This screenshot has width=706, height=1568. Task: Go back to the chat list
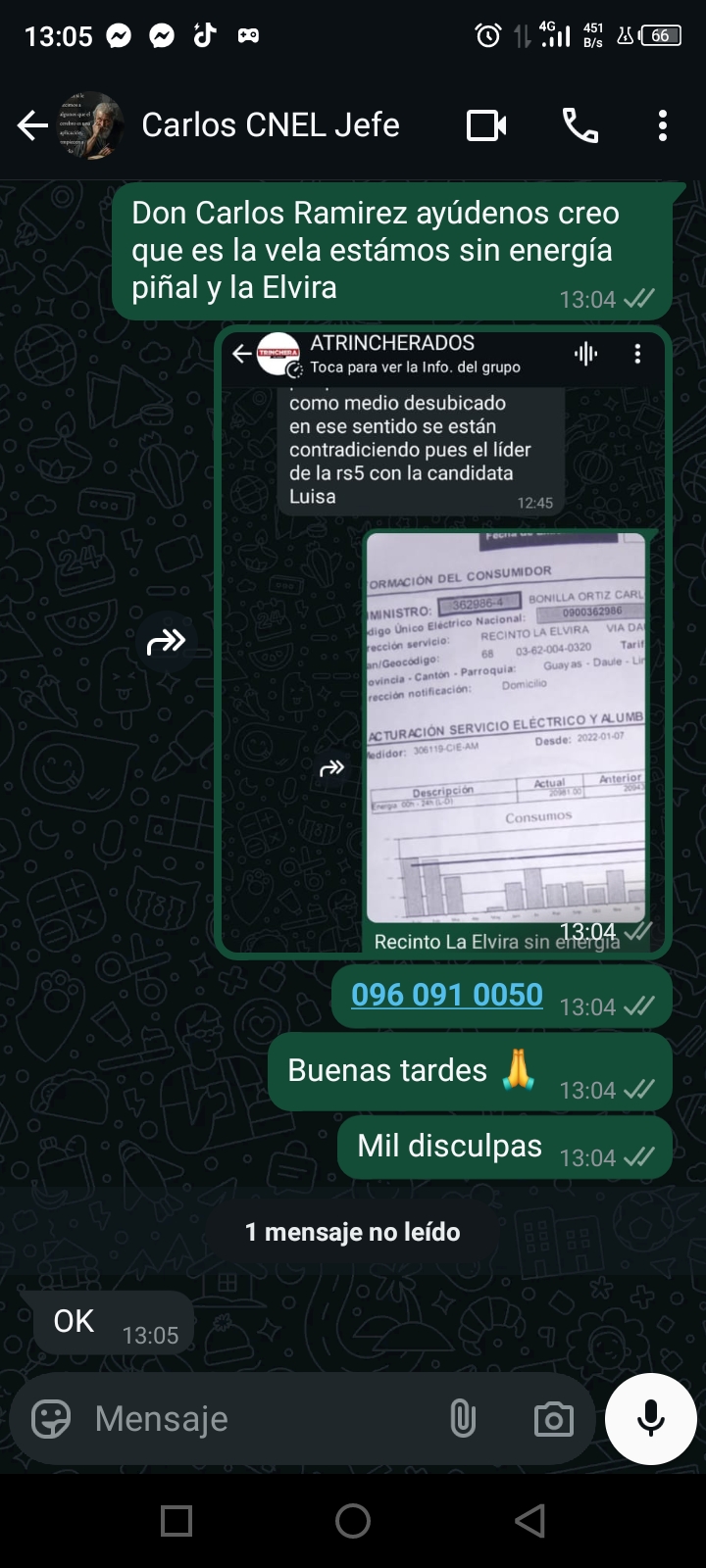(x=32, y=125)
